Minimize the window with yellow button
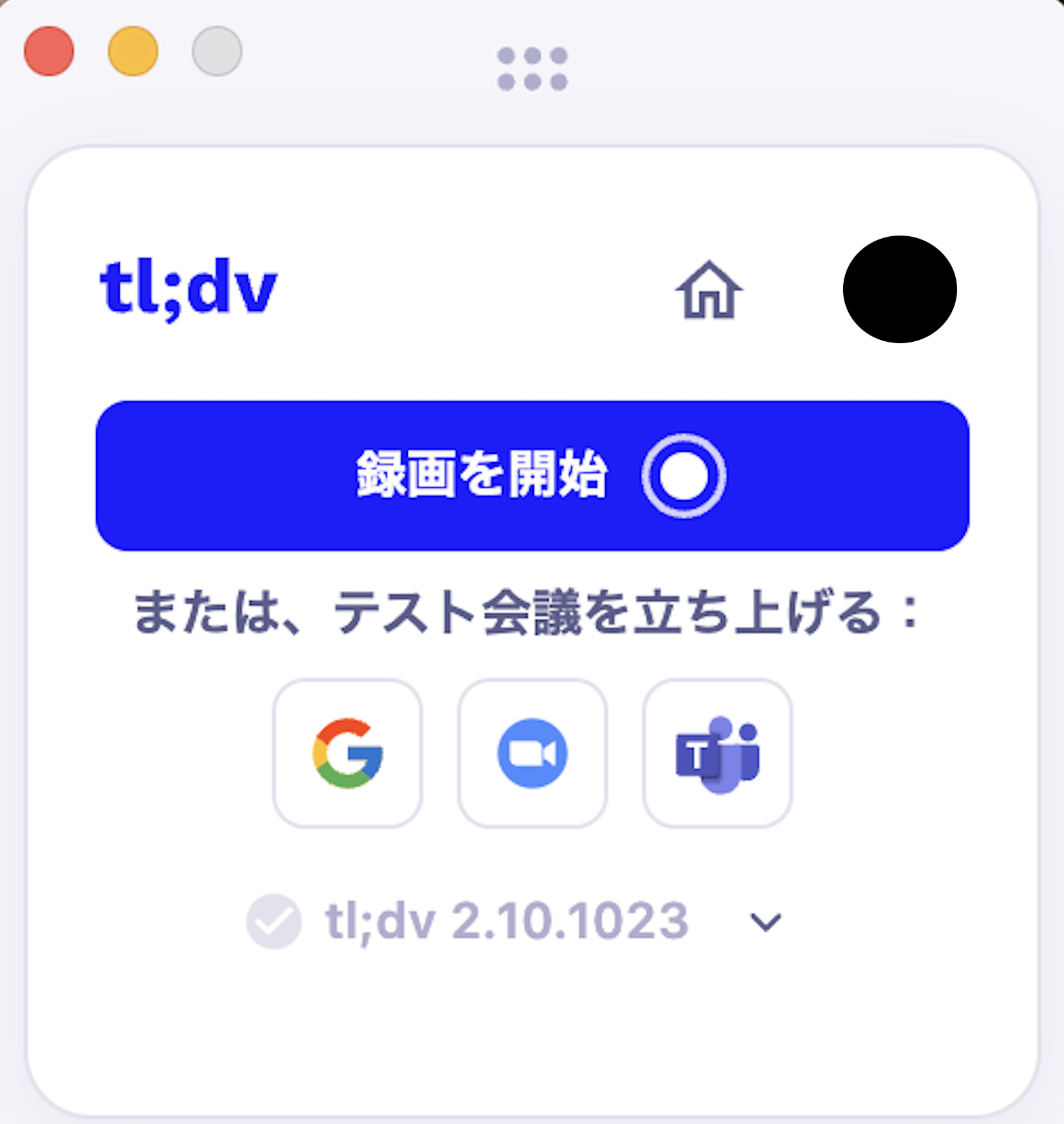The image size is (1064, 1124). [x=133, y=51]
